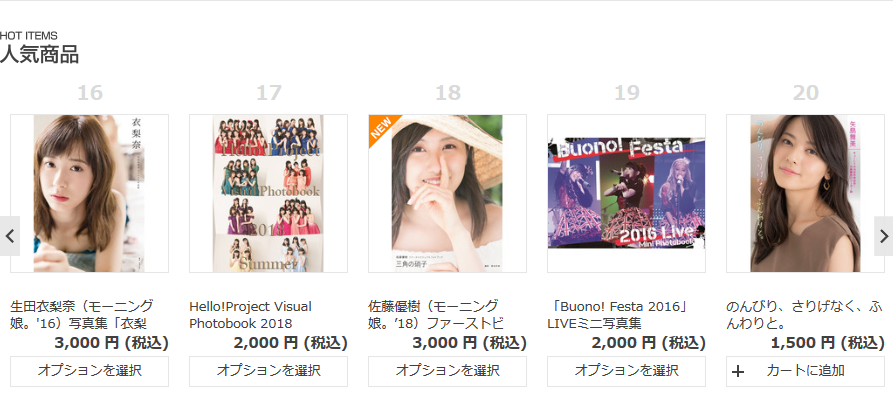
Task: Go to previous hot items with left arrow
Action: tap(9, 236)
